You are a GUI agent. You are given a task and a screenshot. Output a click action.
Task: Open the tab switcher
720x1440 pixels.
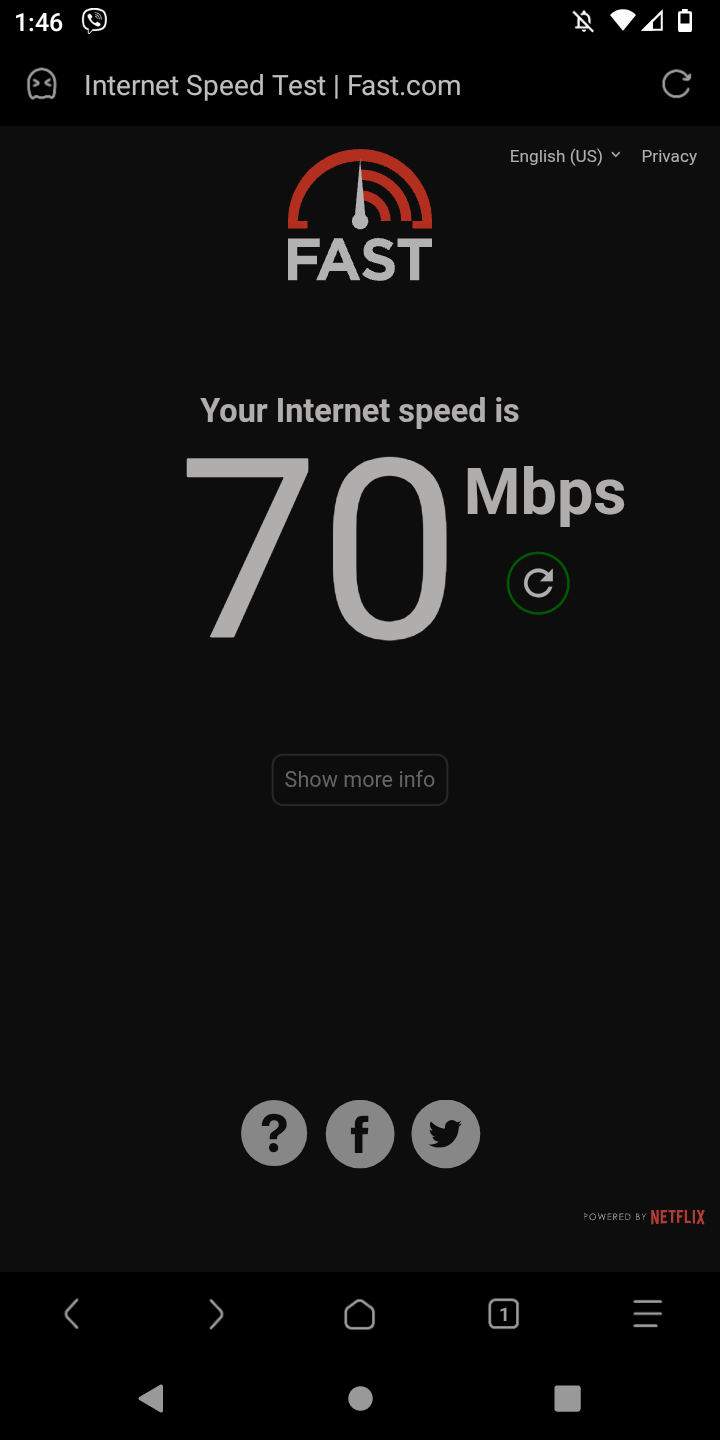(x=504, y=1314)
